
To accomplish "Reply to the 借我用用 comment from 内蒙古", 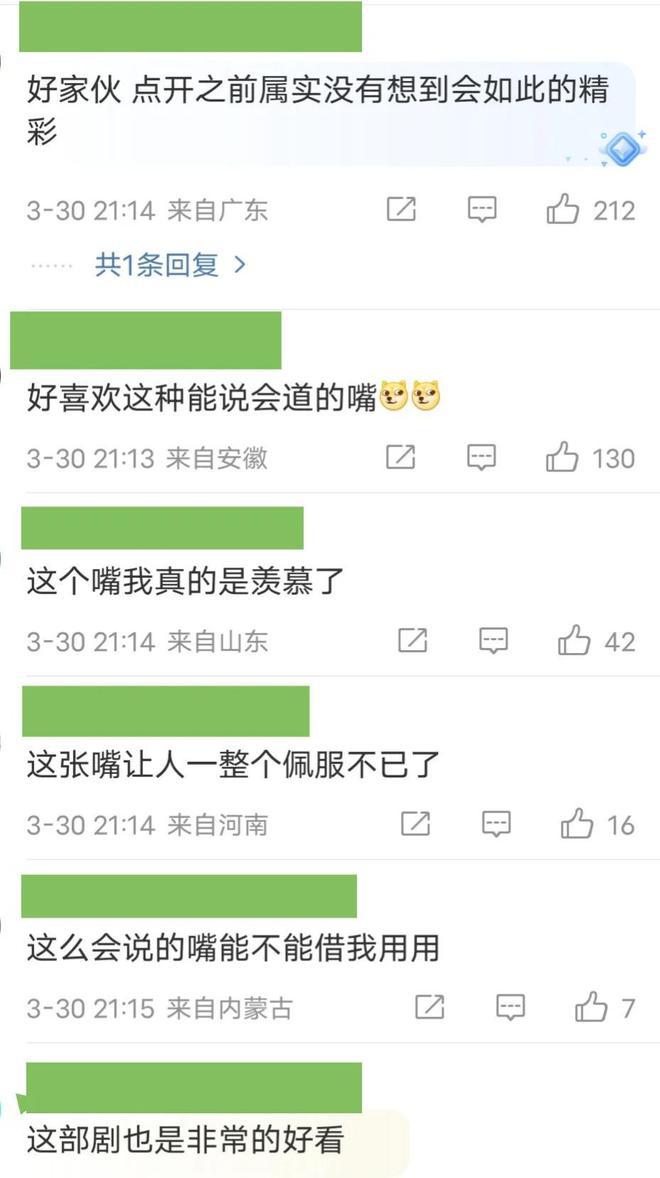I will tap(511, 1007).
